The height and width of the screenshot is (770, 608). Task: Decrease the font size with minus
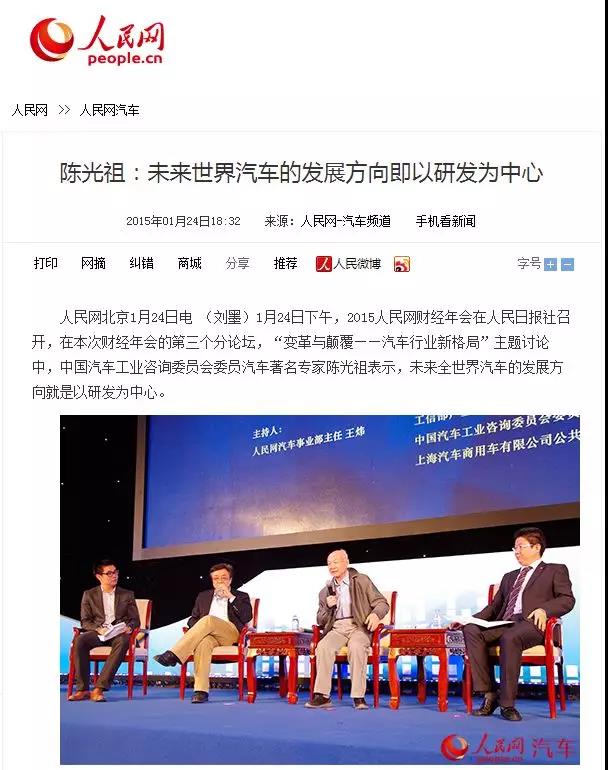pos(567,264)
